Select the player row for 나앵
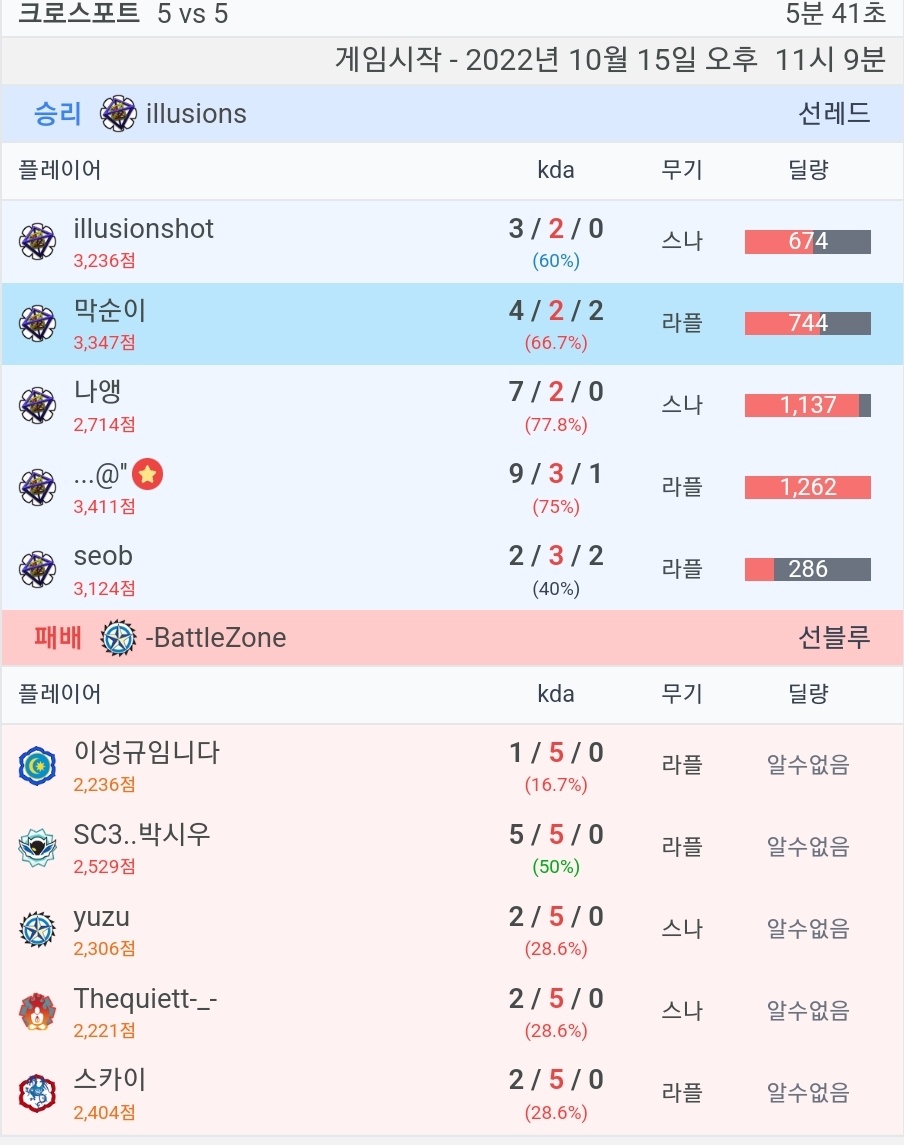904x1145 pixels. click(x=97, y=392)
